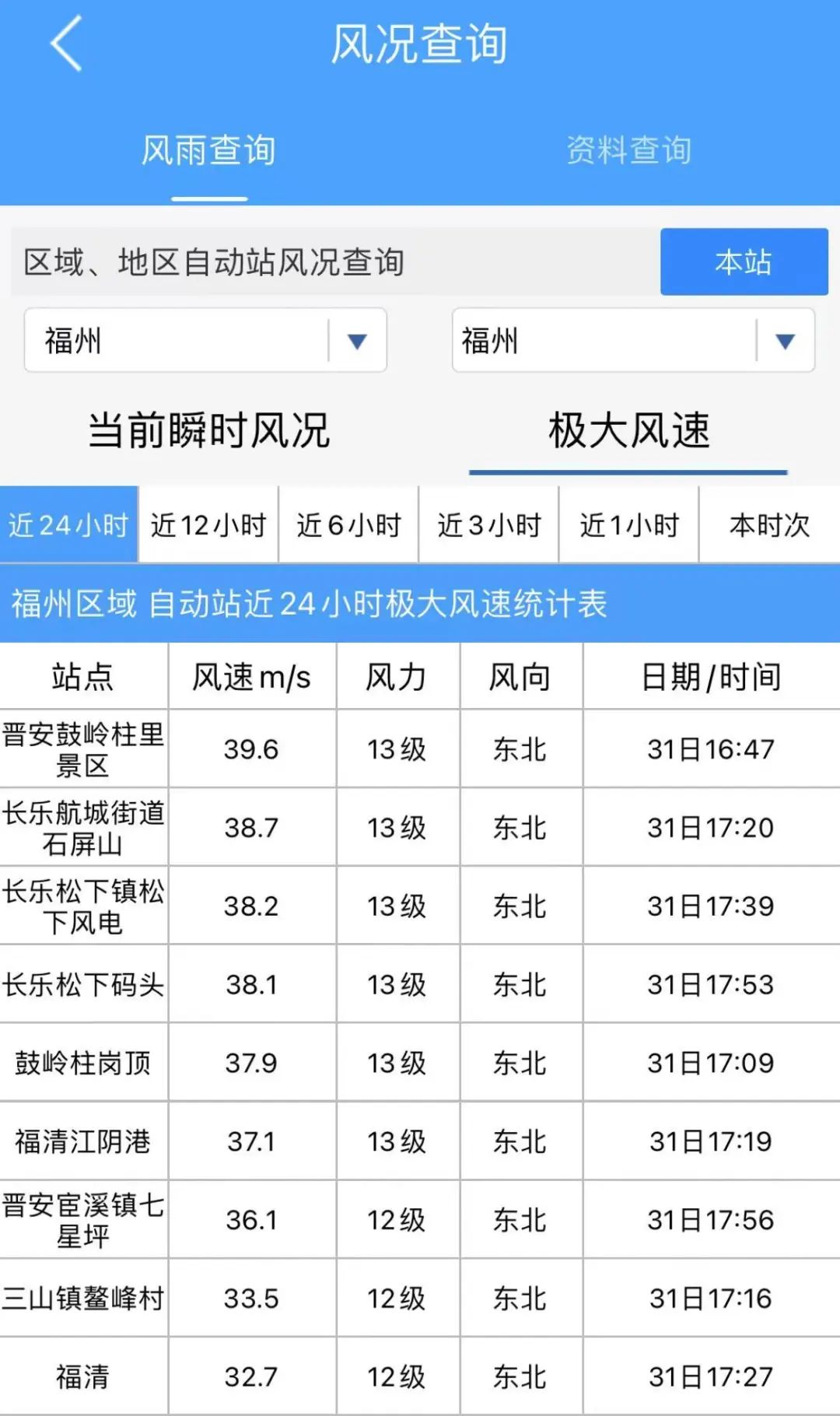Tap the 本站 button
Screen dimensions: 840x1416
click(744, 262)
